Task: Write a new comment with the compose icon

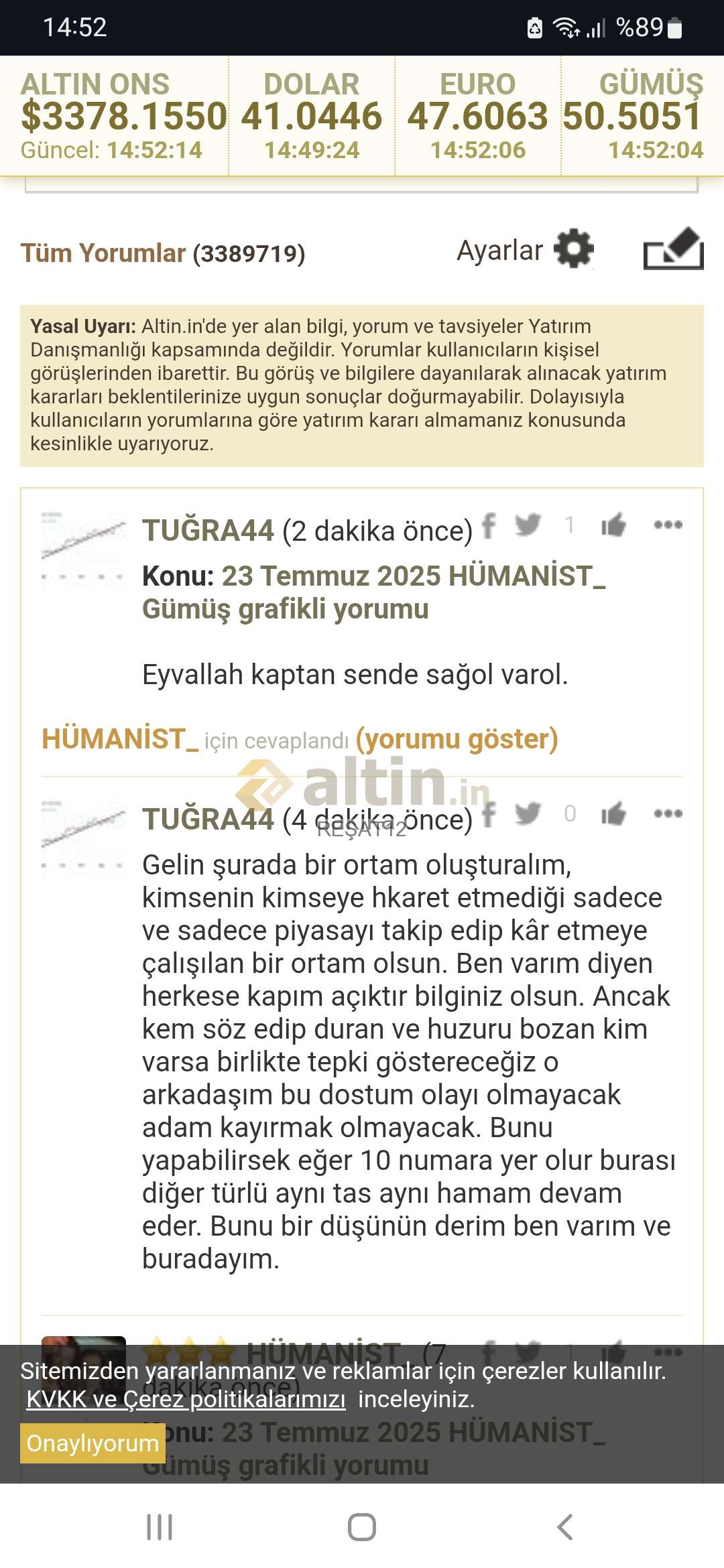Action: (673, 249)
